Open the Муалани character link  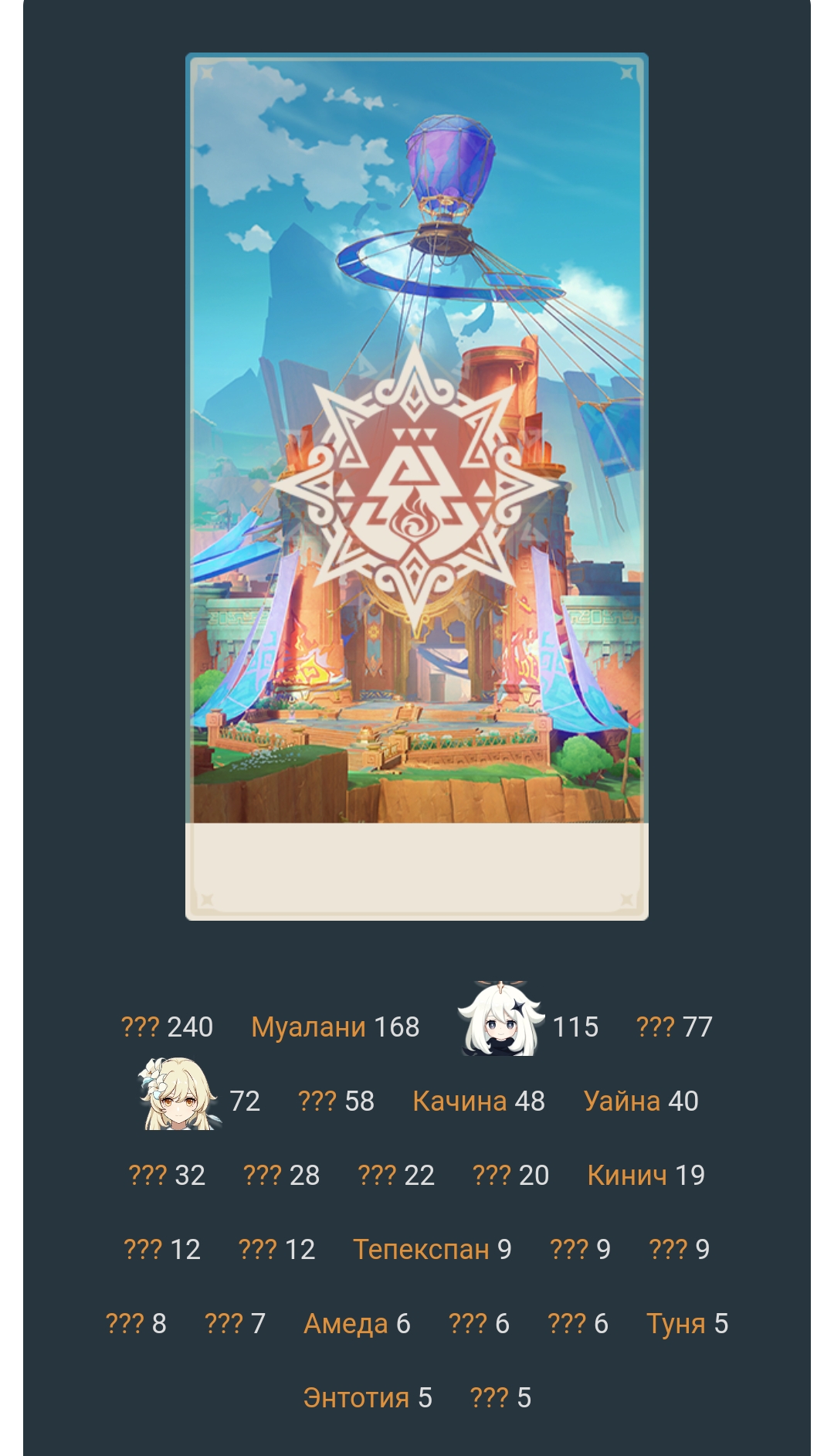coord(308,1027)
